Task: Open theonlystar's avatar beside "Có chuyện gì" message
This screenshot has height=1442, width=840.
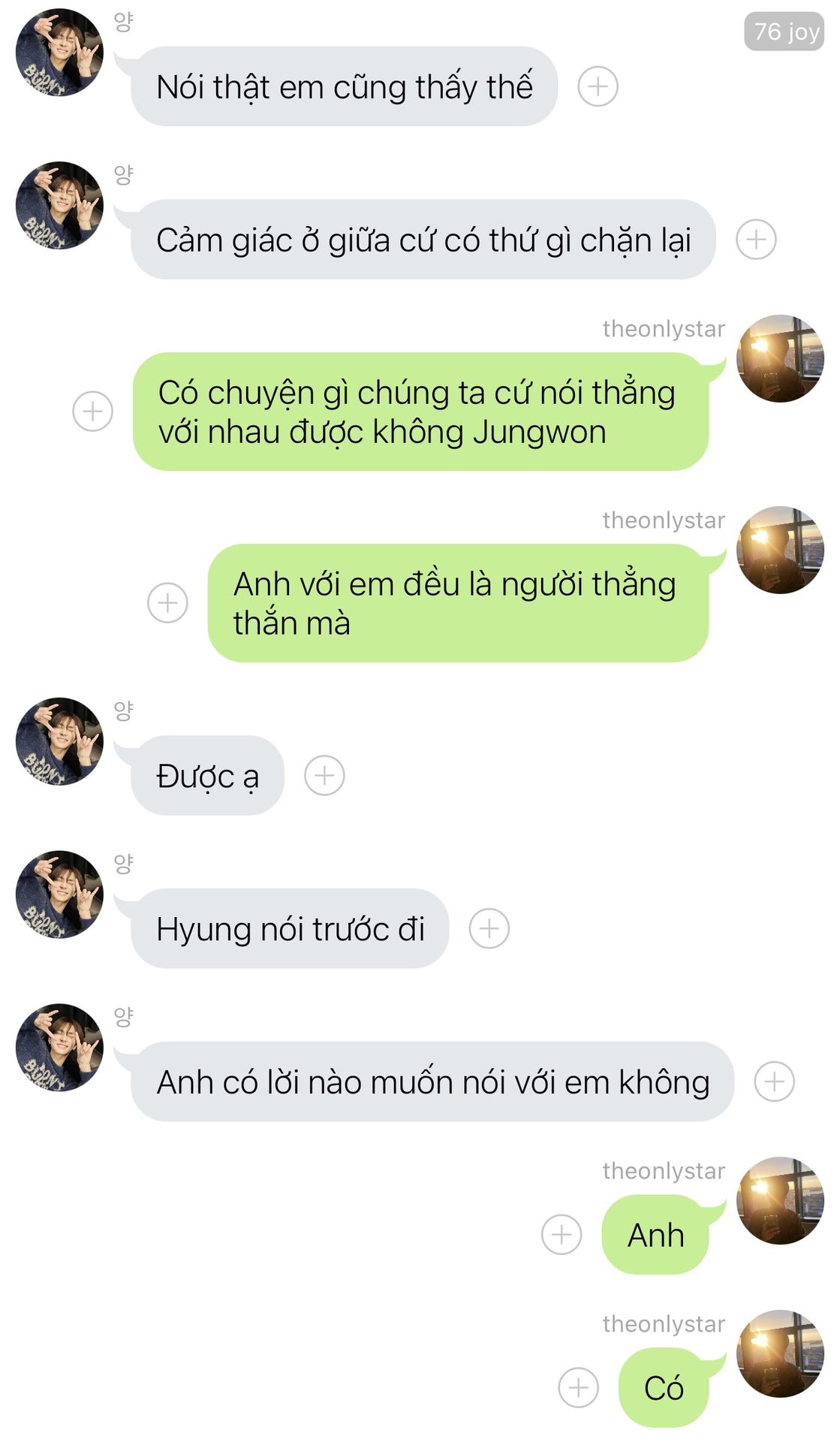Action: [780, 359]
